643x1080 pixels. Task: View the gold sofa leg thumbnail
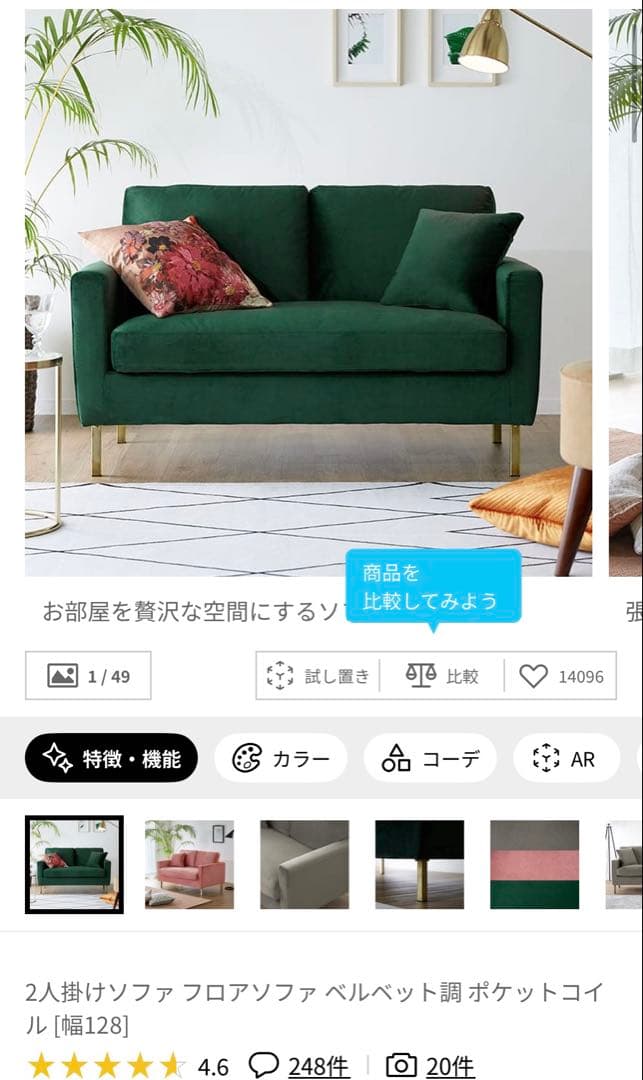coord(419,864)
